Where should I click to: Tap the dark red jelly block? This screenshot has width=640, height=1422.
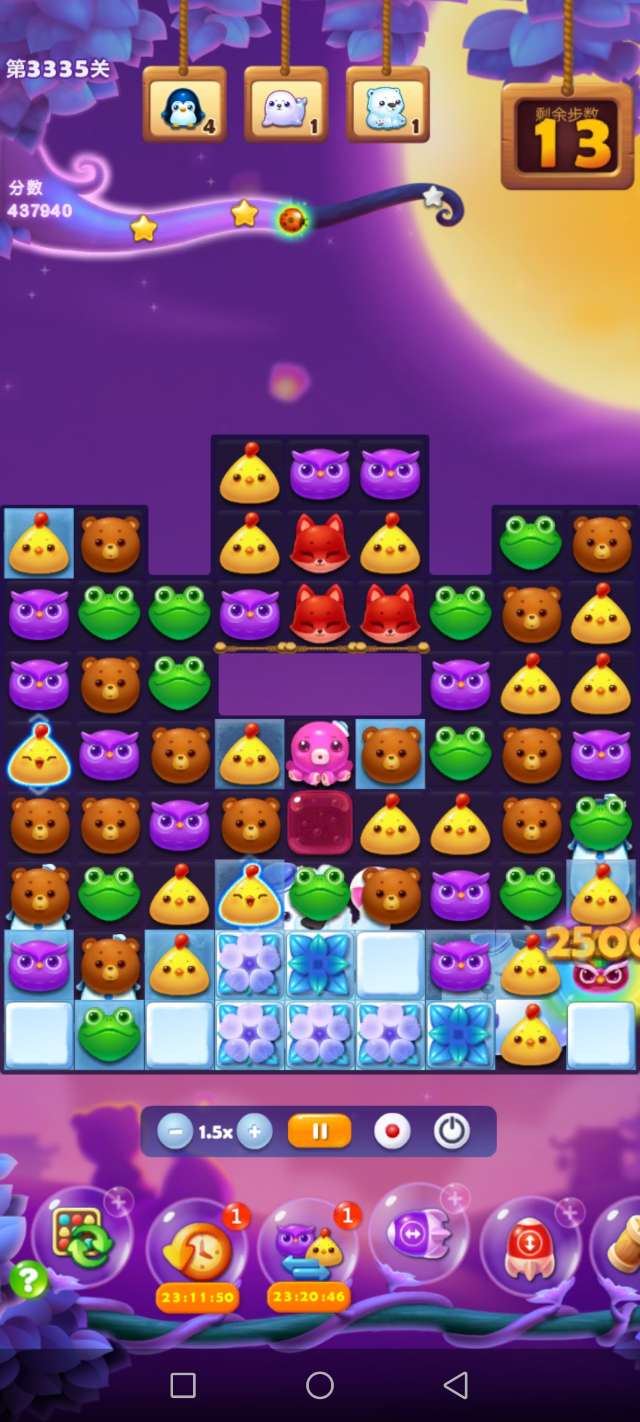tap(320, 822)
